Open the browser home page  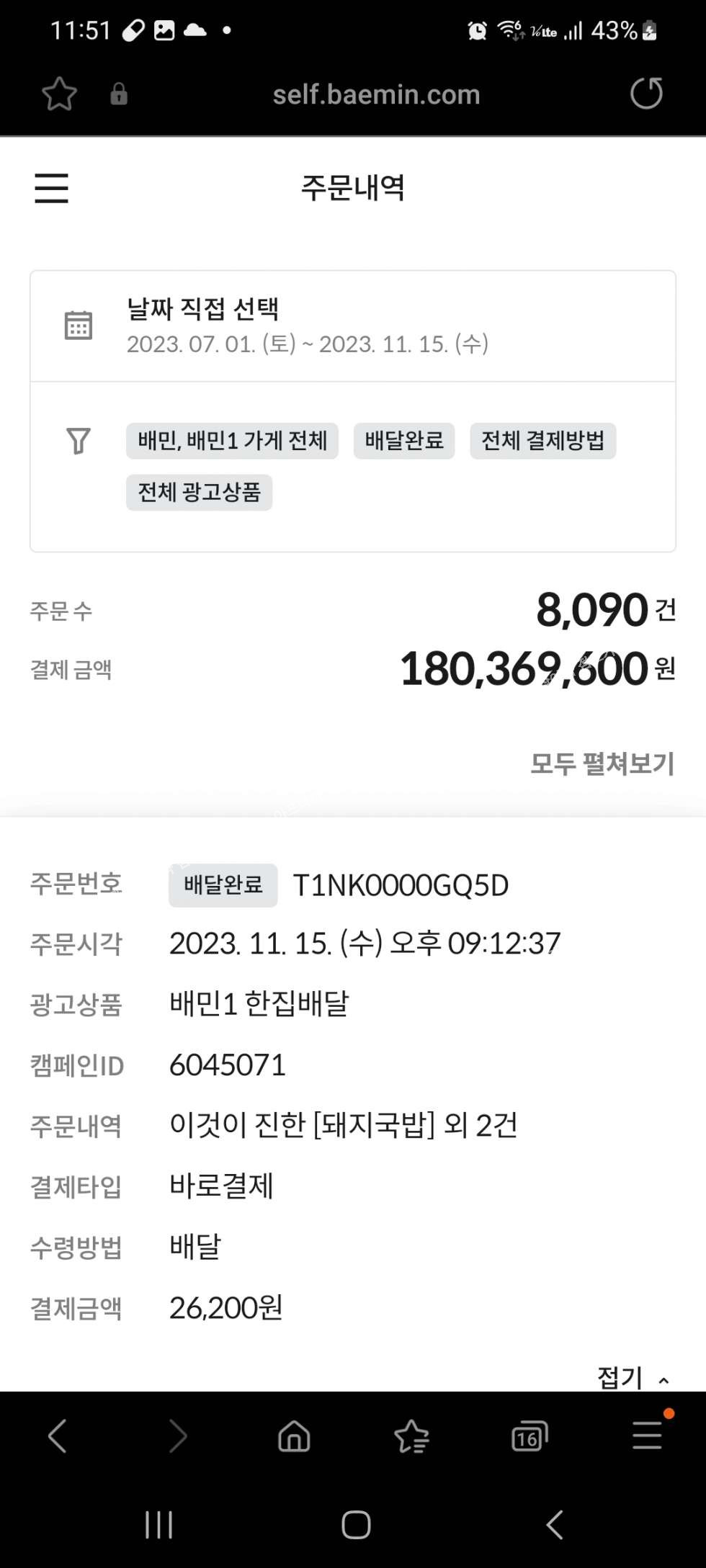294,1436
